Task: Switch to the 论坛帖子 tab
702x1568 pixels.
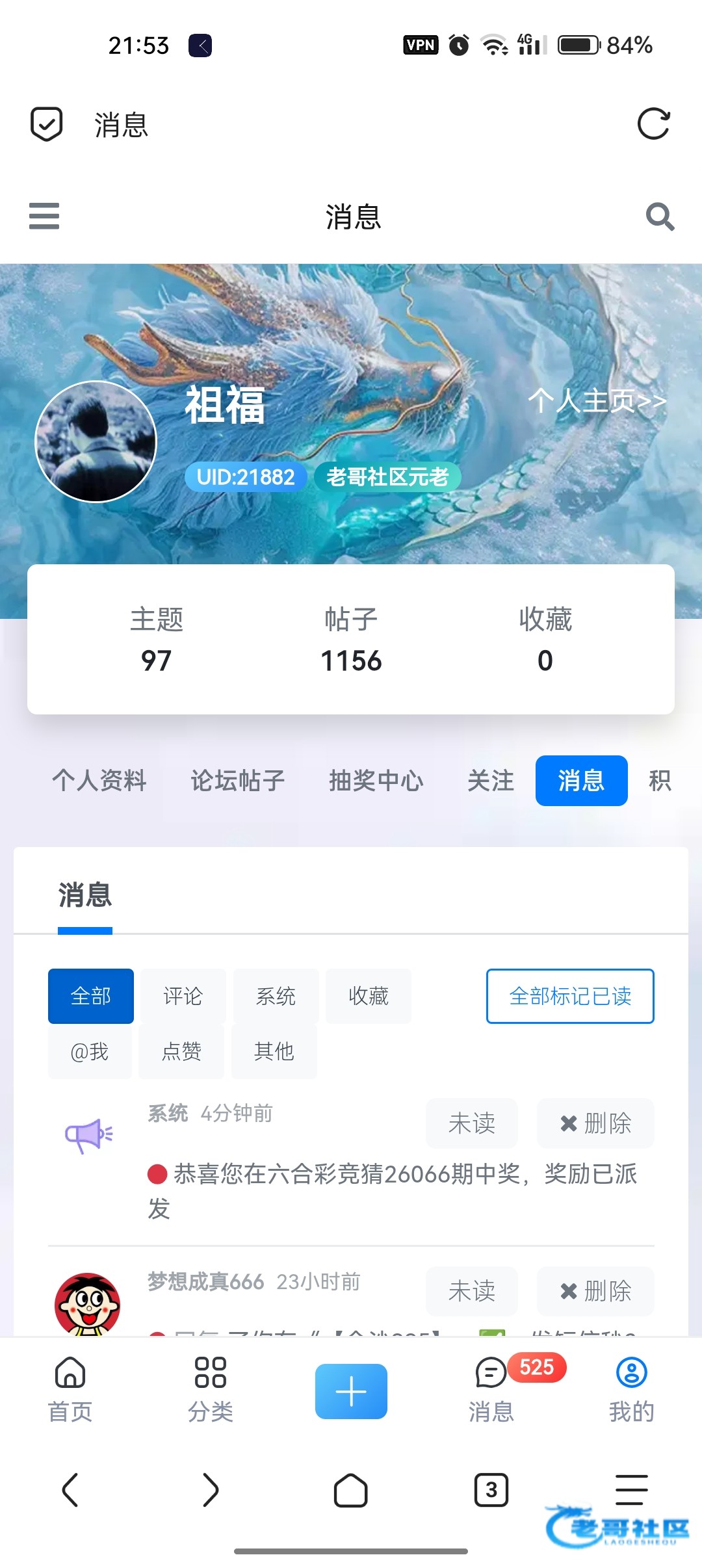Action: point(237,781)
